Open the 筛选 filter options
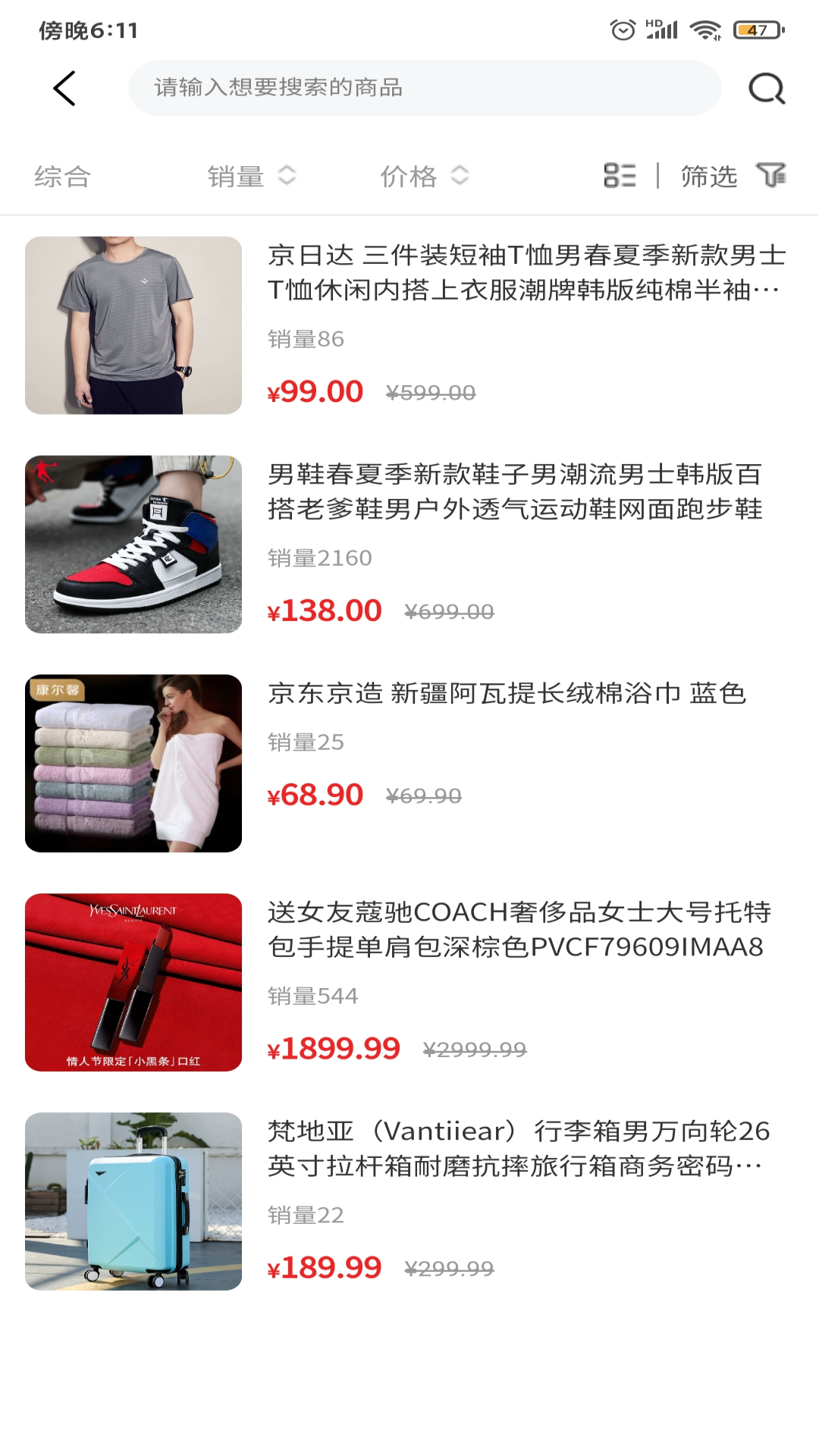Image resolution: width=819 pixels, height=1456 pixels. pos(732,176)
